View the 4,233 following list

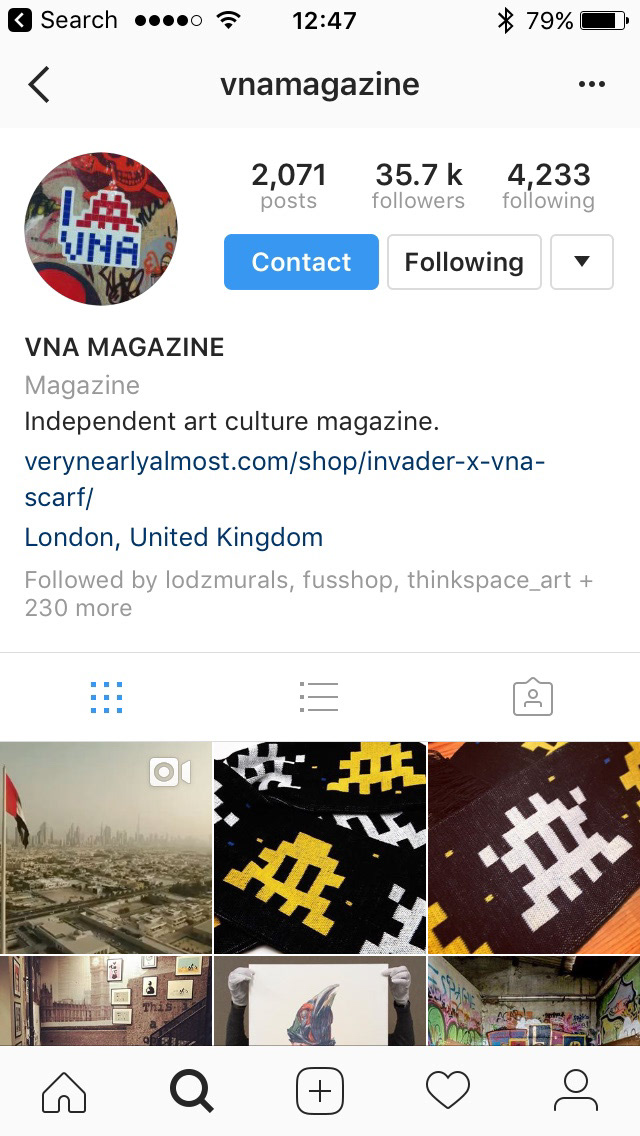pyautogui.click(x=548, y=186)
